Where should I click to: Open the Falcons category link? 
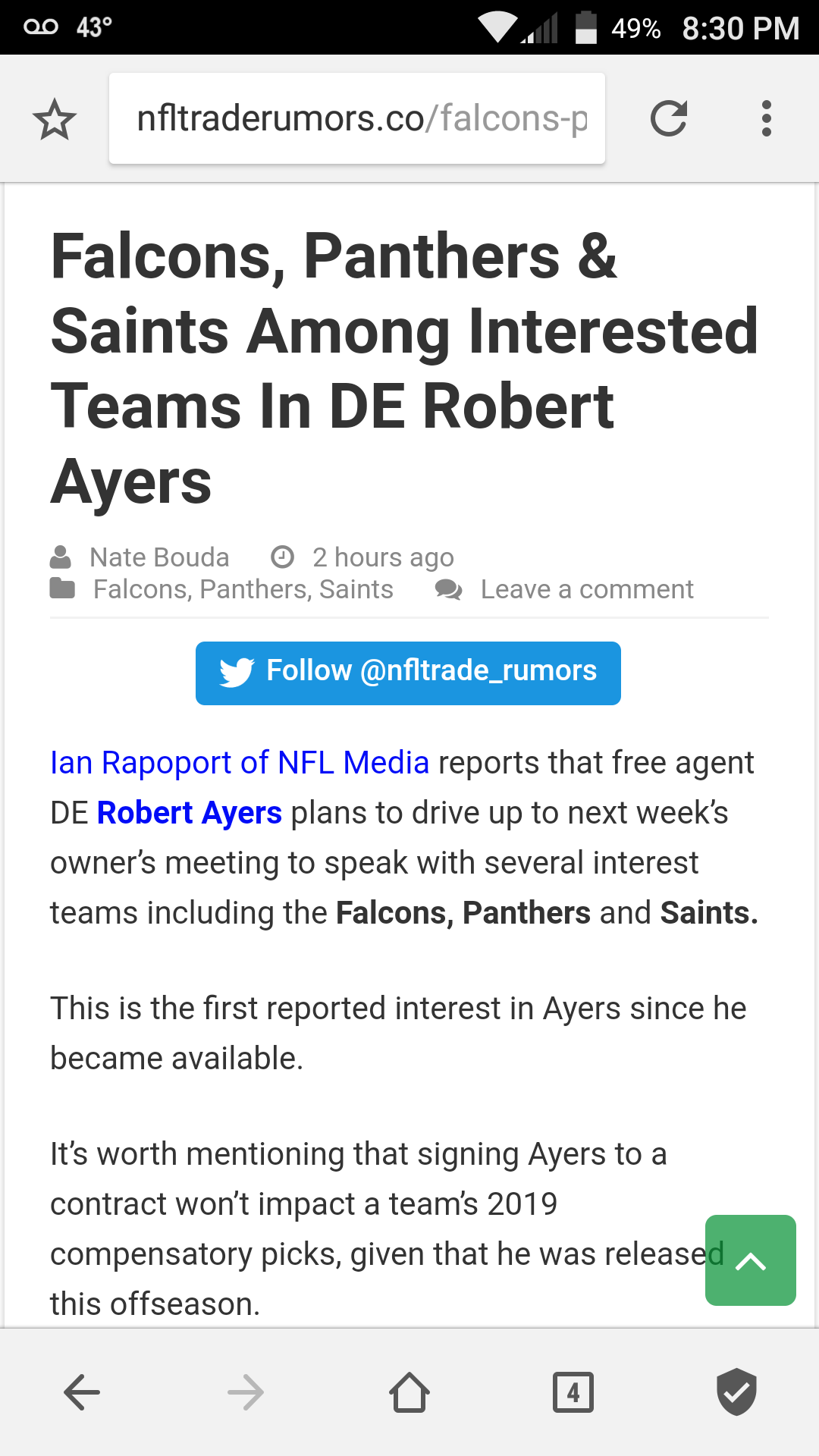click(140, 589)
